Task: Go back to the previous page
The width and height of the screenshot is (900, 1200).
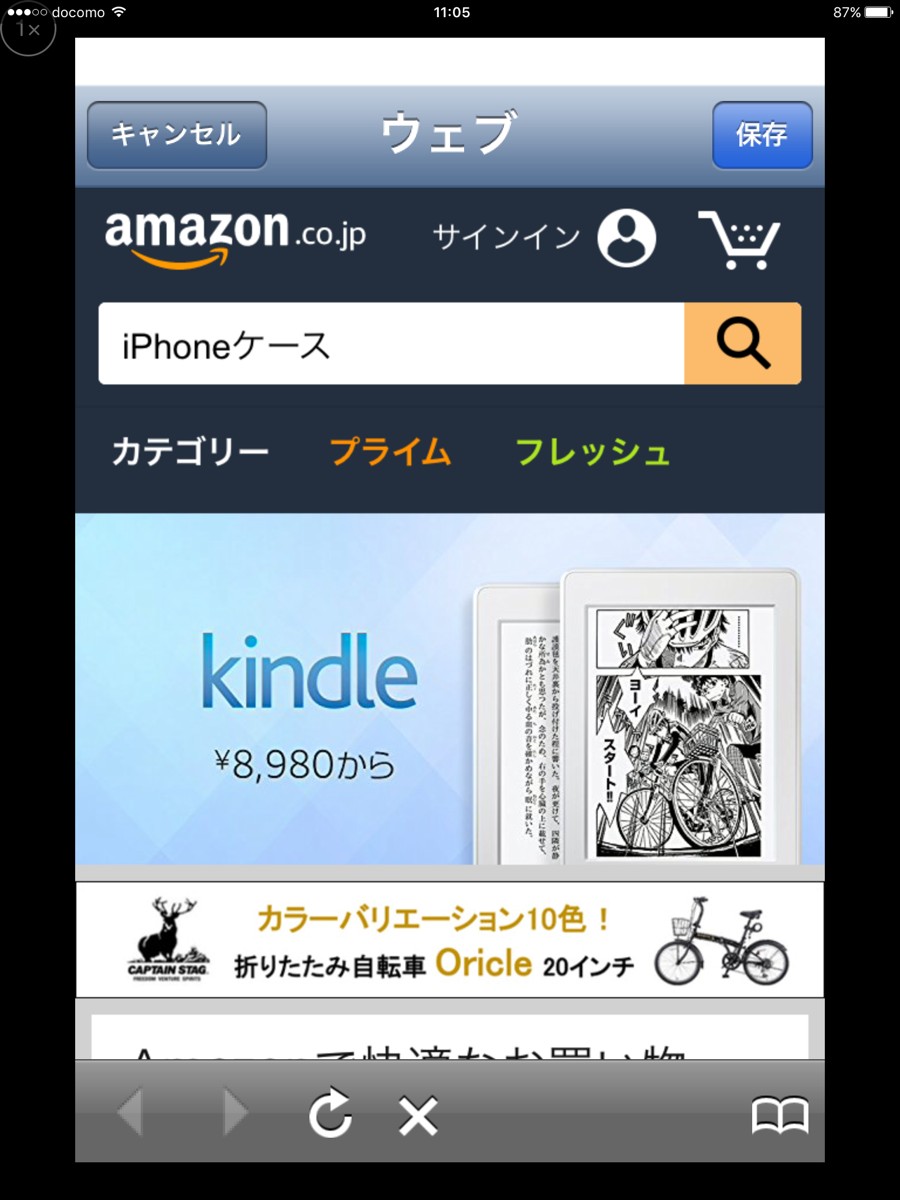Action: [130, 1112]
